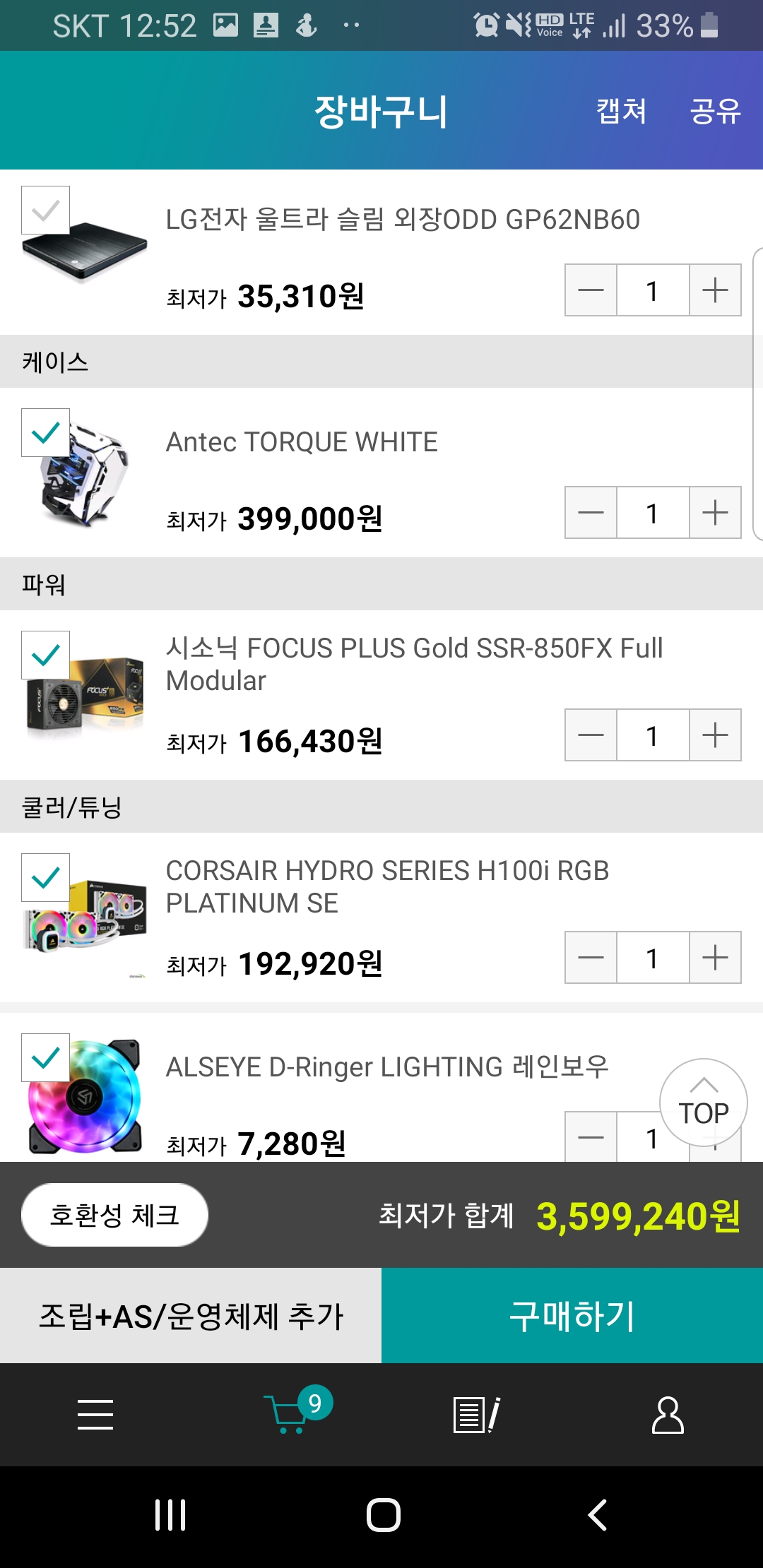
Task: Deselect the 시소닉 FOCUS PLUS Gold power supply
Action: click(x=46, y=655)
